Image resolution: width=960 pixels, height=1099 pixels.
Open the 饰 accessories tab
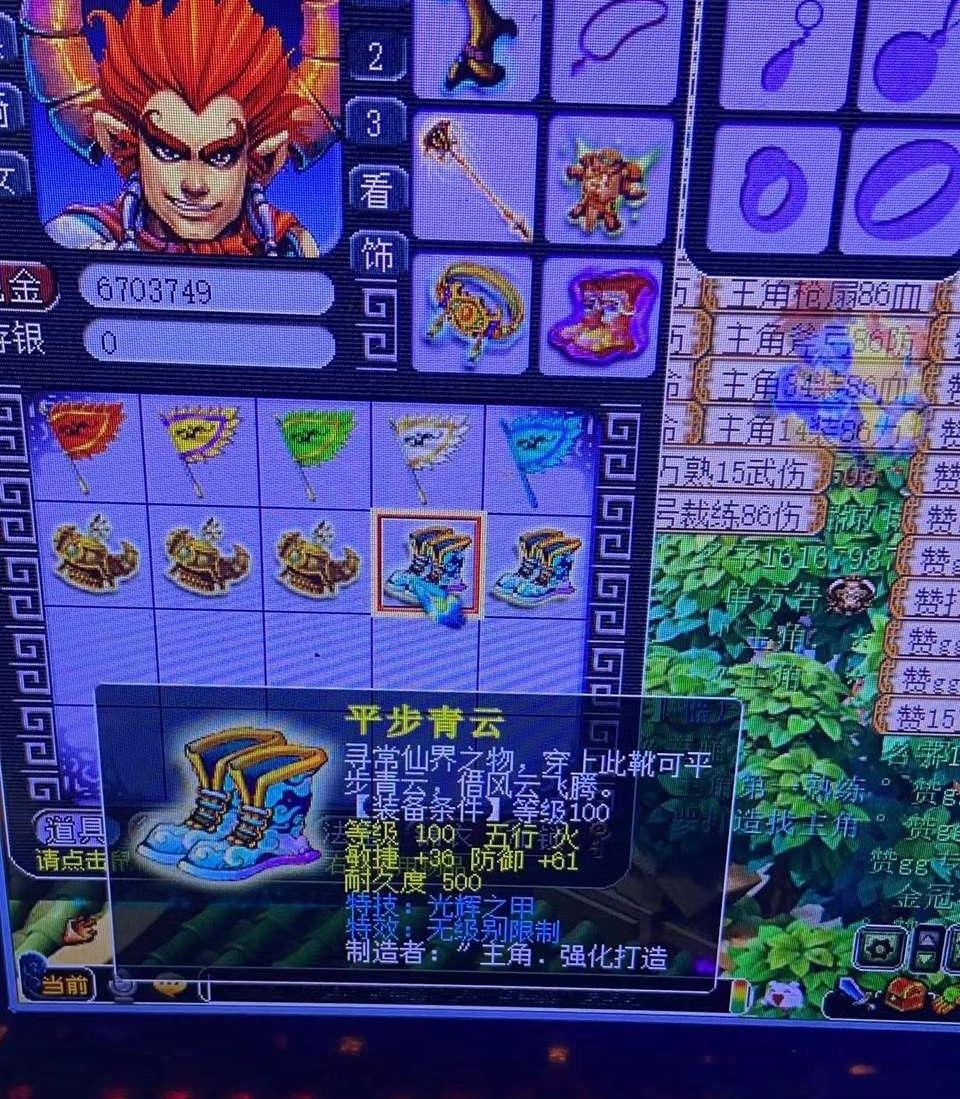coord(377,254)
